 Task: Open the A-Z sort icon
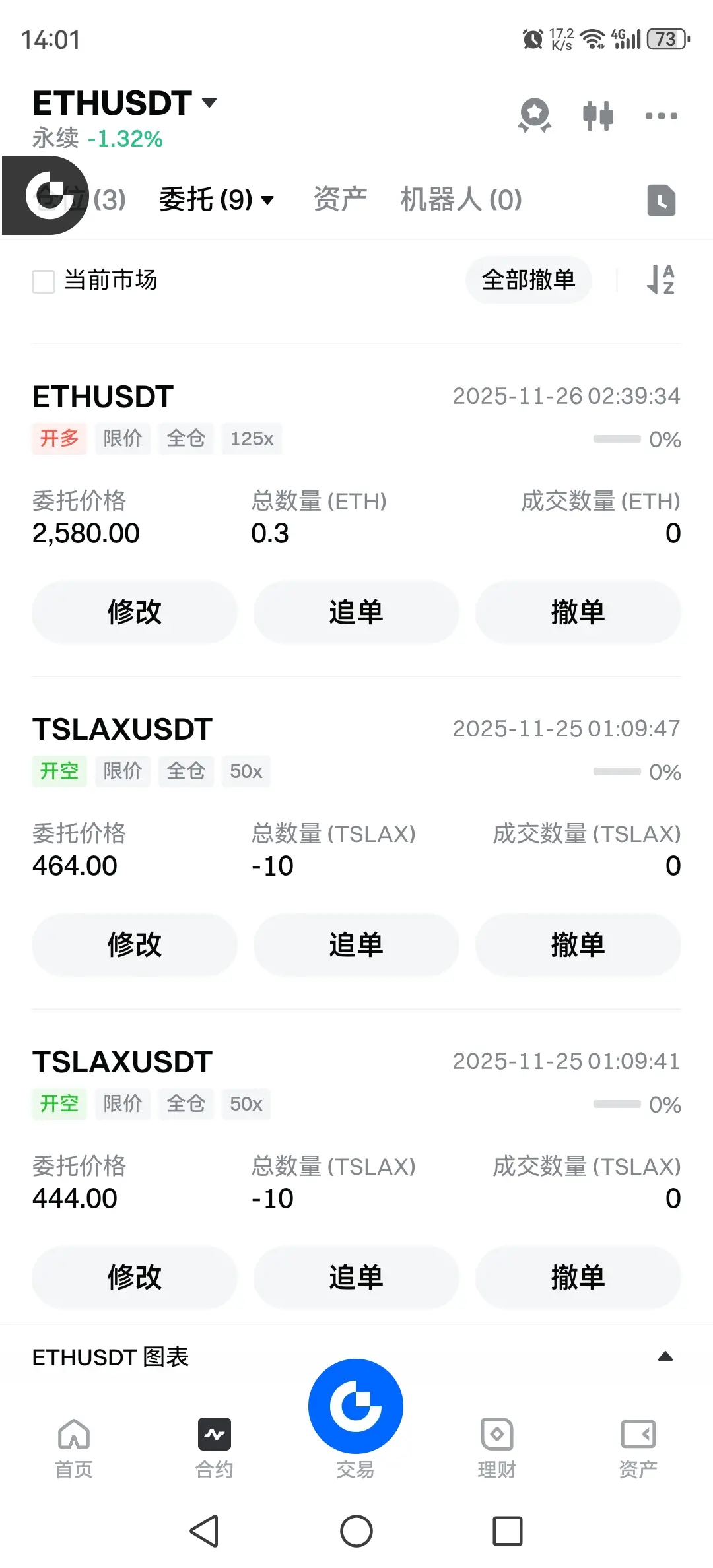coord(661,279)
